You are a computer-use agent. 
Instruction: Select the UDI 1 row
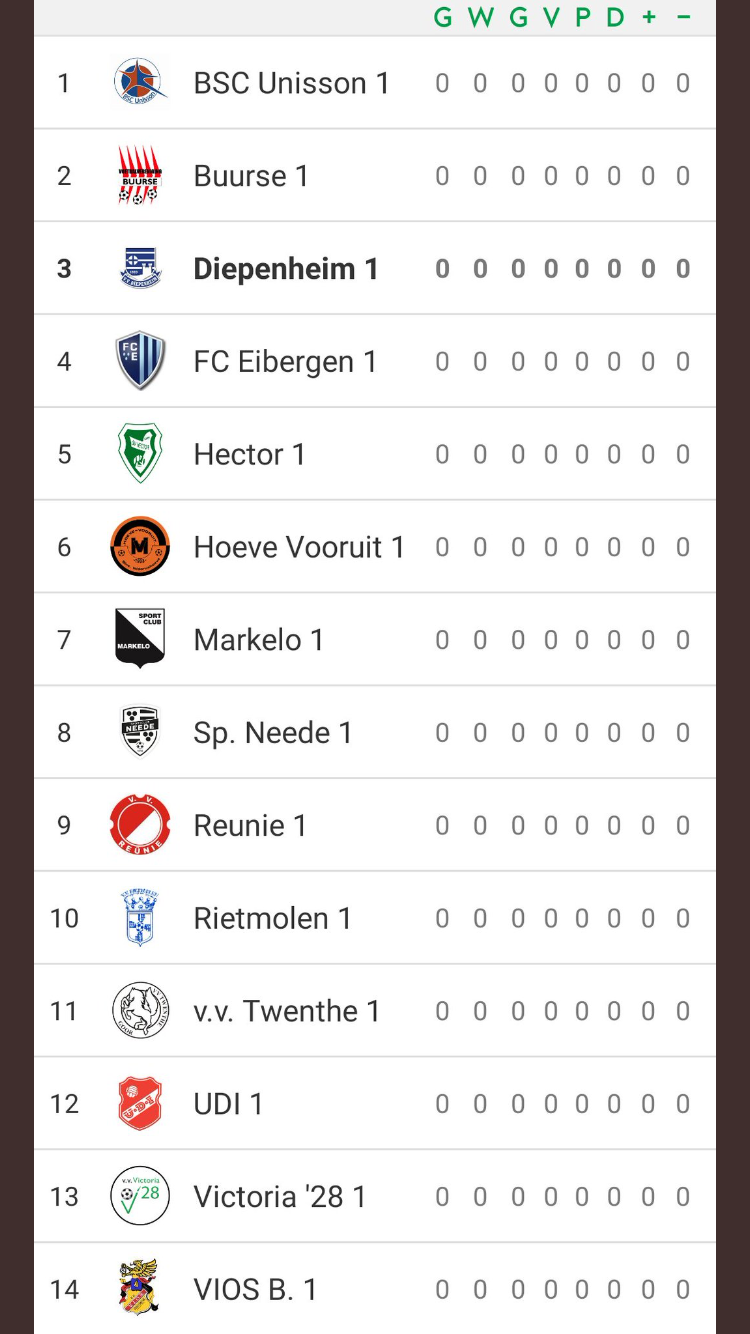click(x=375, y=1104)
